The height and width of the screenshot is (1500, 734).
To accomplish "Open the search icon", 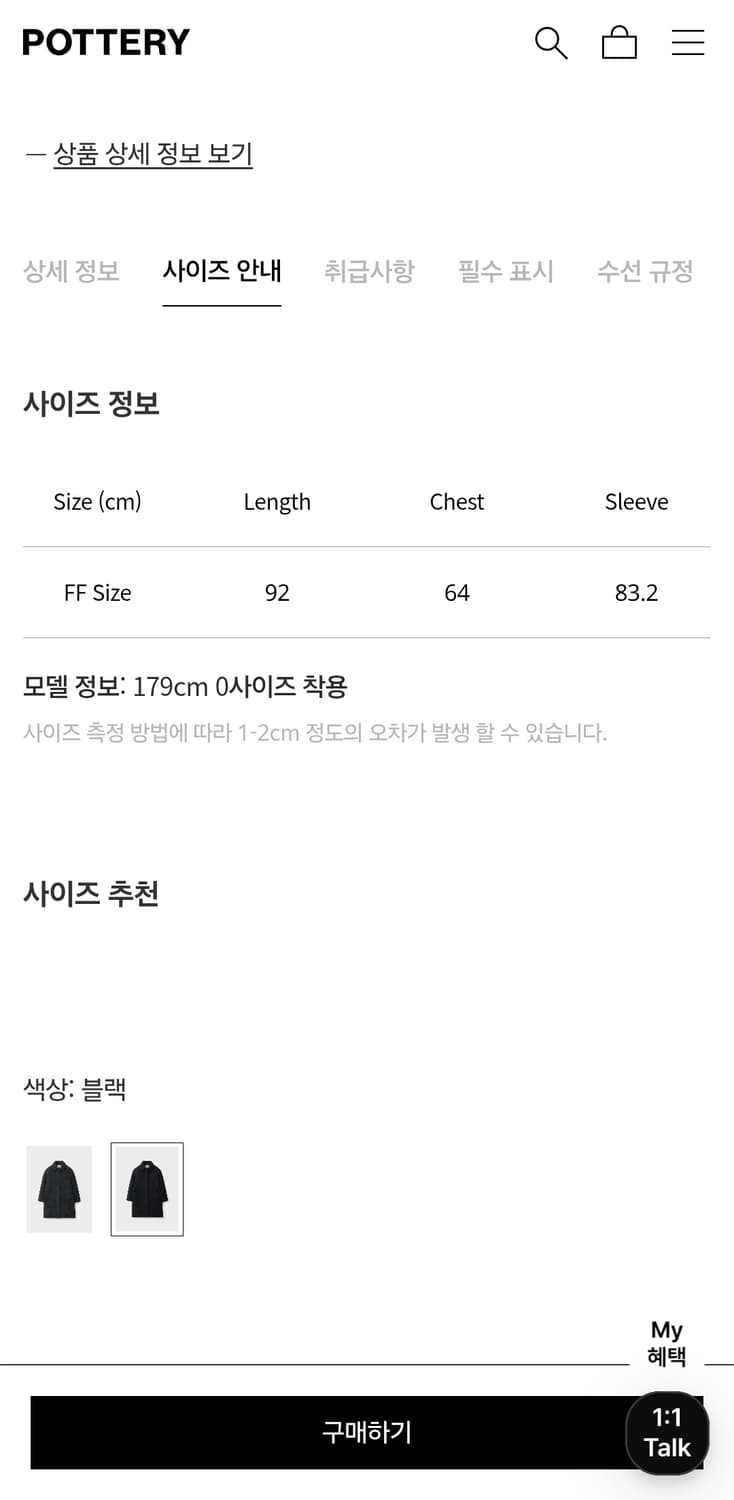I will point(551,42).
